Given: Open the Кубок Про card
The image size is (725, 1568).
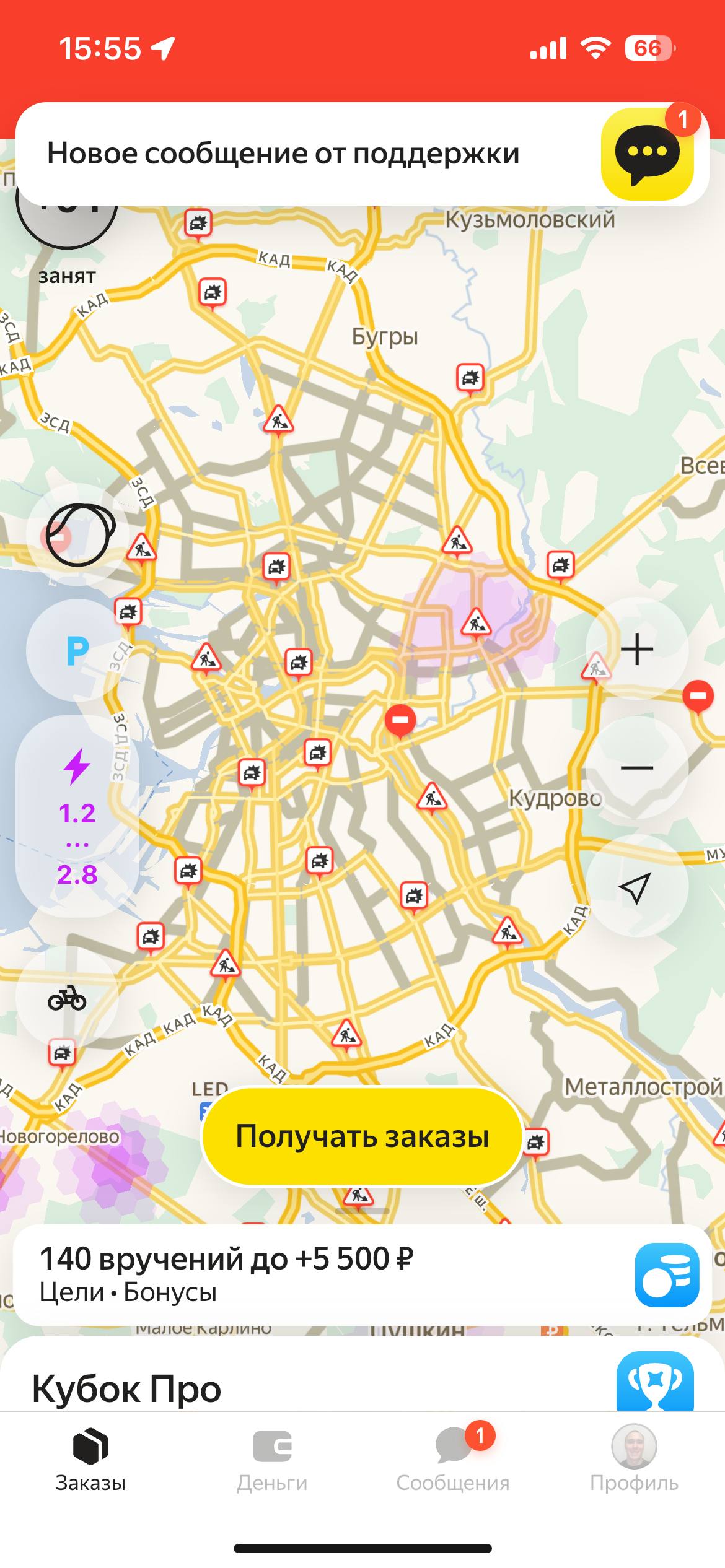Looking at the screenshot, I should pos(335,1387).
